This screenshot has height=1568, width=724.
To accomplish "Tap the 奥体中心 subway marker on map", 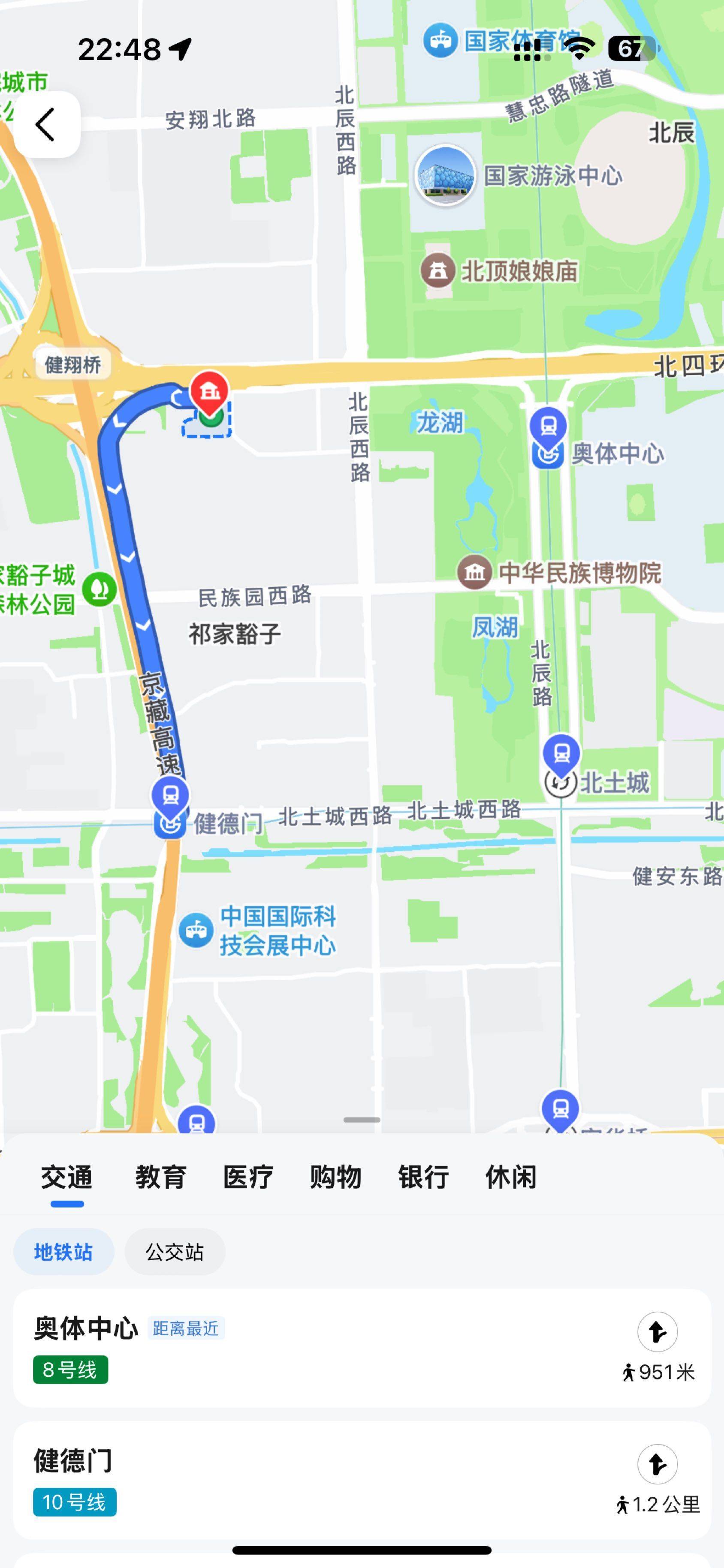I will pyautogui.click(x=548, y=427).
